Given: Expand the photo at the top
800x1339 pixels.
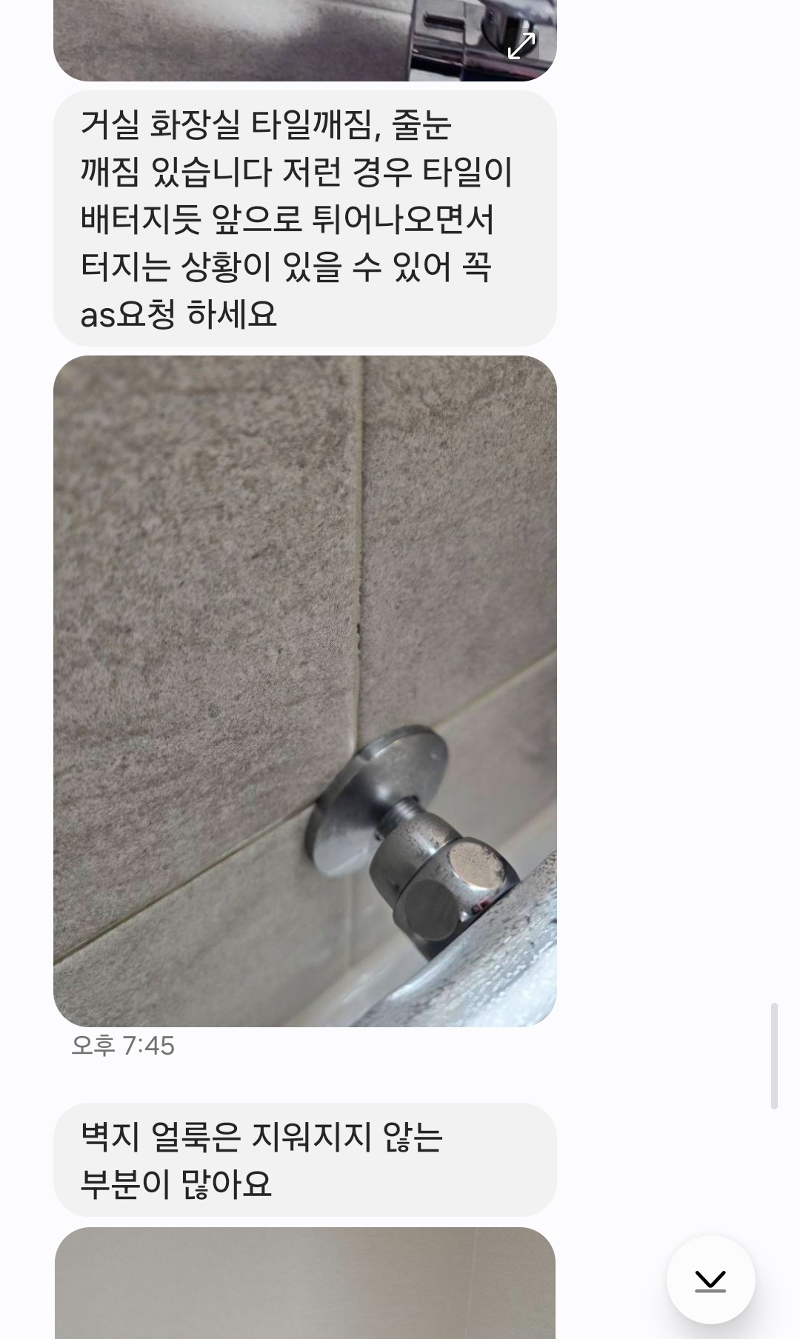Looking at the screenshot, I should (x=521, y=45).
